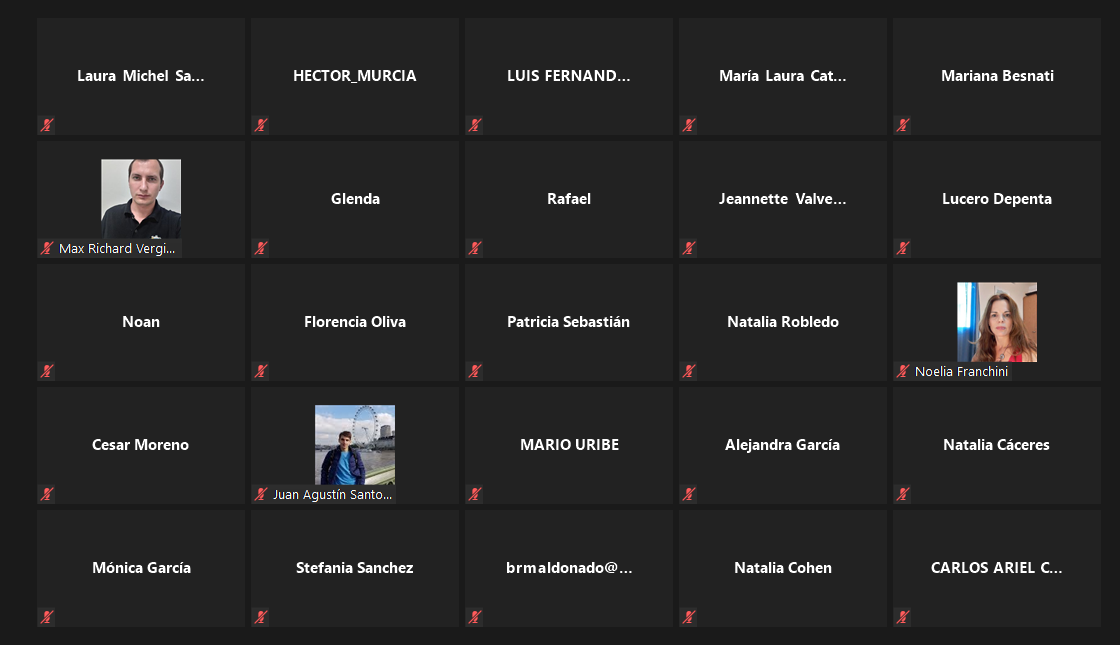Open Max Richard's participant tile
1120x645 pixels.
click(x=140, y=199)
